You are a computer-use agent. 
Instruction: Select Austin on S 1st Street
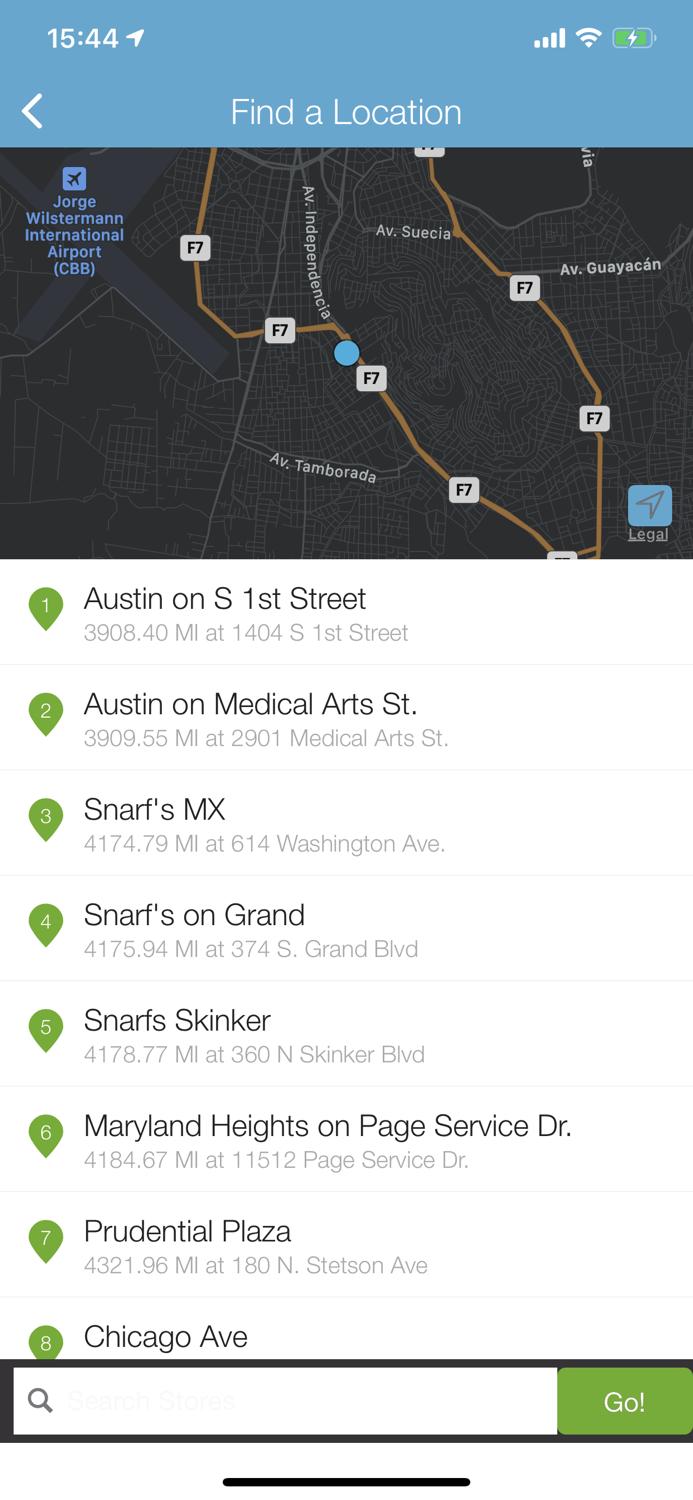point(346,613)
